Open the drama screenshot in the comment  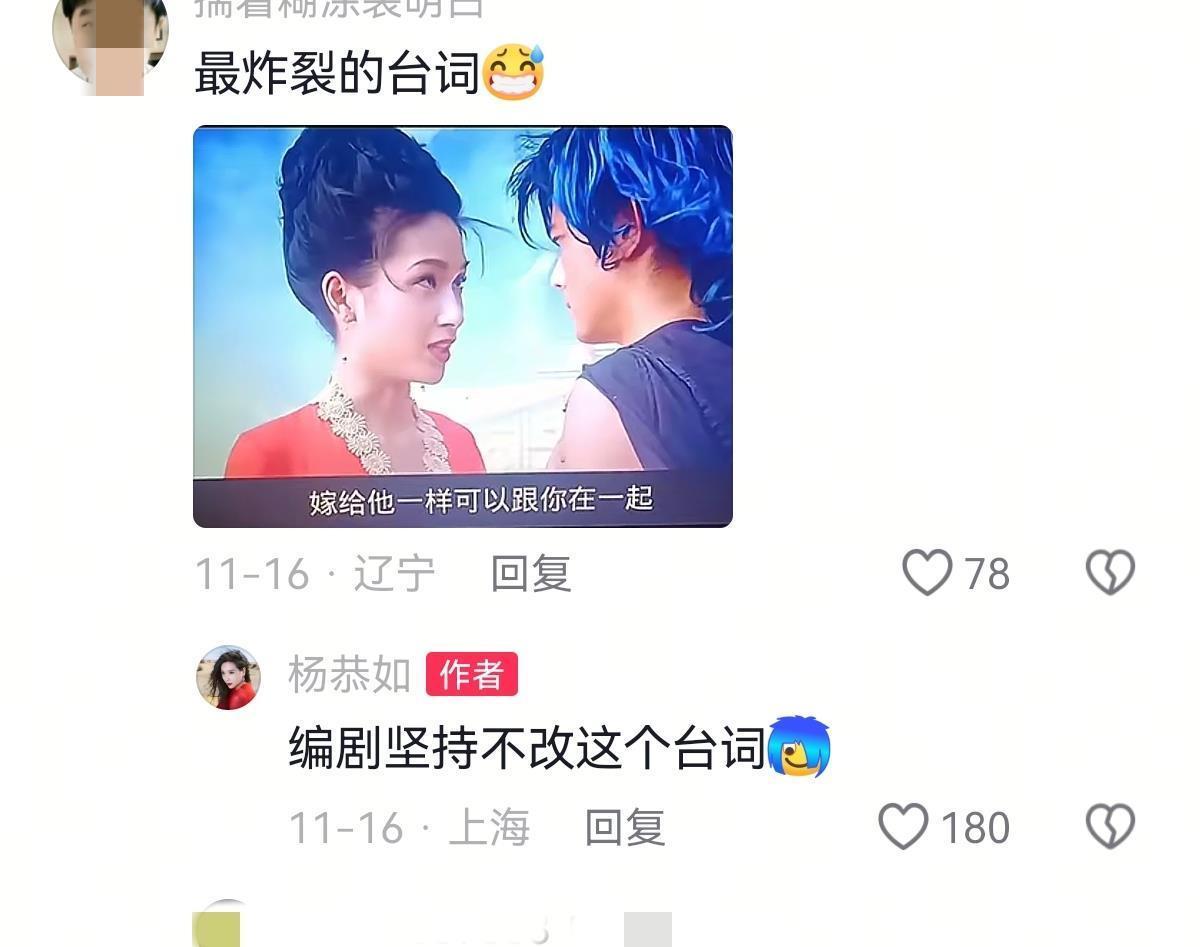pyautogui.click(x=462, y=326)
